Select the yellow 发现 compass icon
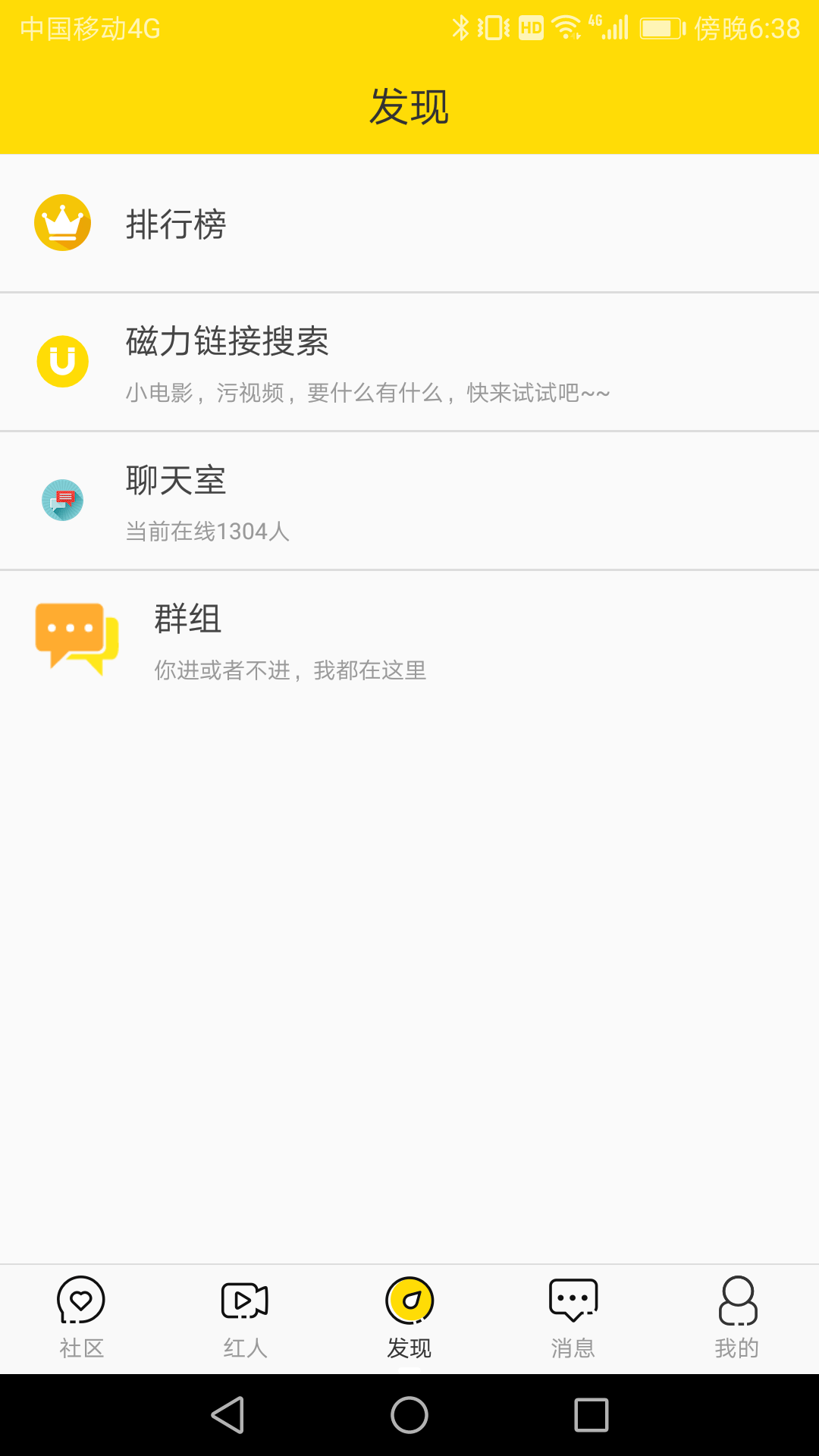Viewport: 819px width, 1456px height. [409, 1299]
